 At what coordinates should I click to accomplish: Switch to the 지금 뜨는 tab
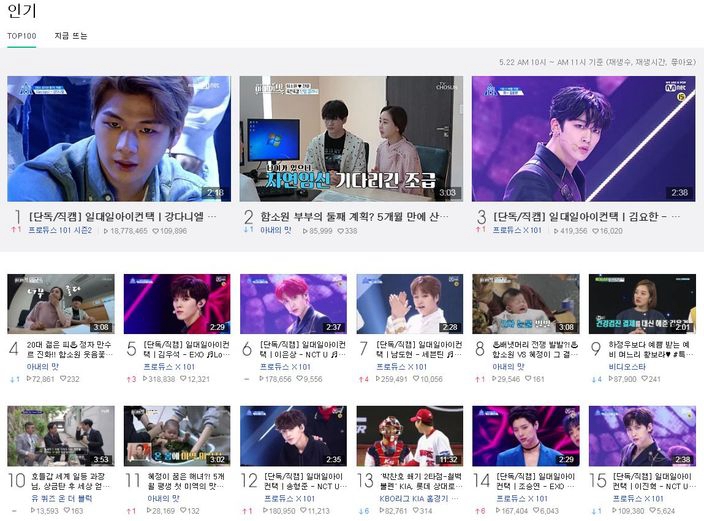70,36
